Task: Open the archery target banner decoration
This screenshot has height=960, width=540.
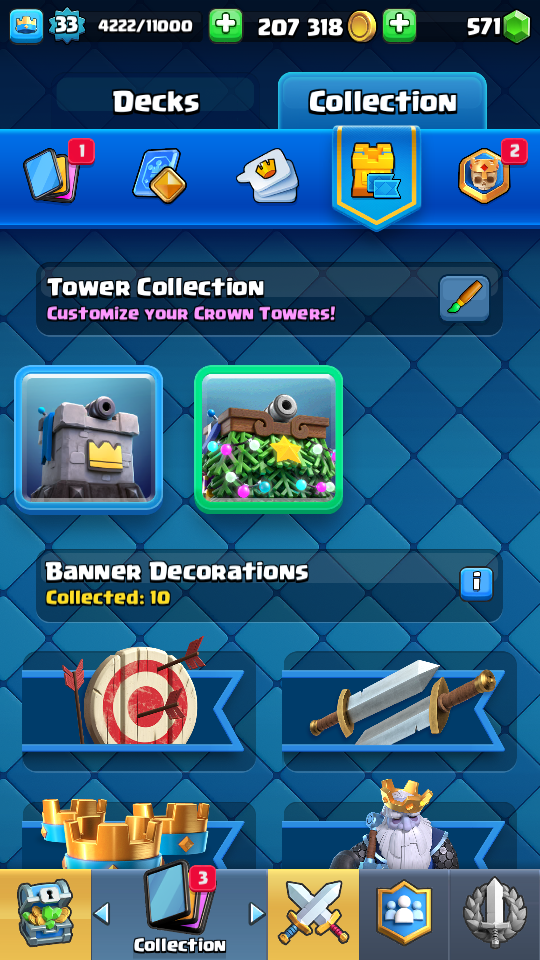Action: click(x=138, y=710)
